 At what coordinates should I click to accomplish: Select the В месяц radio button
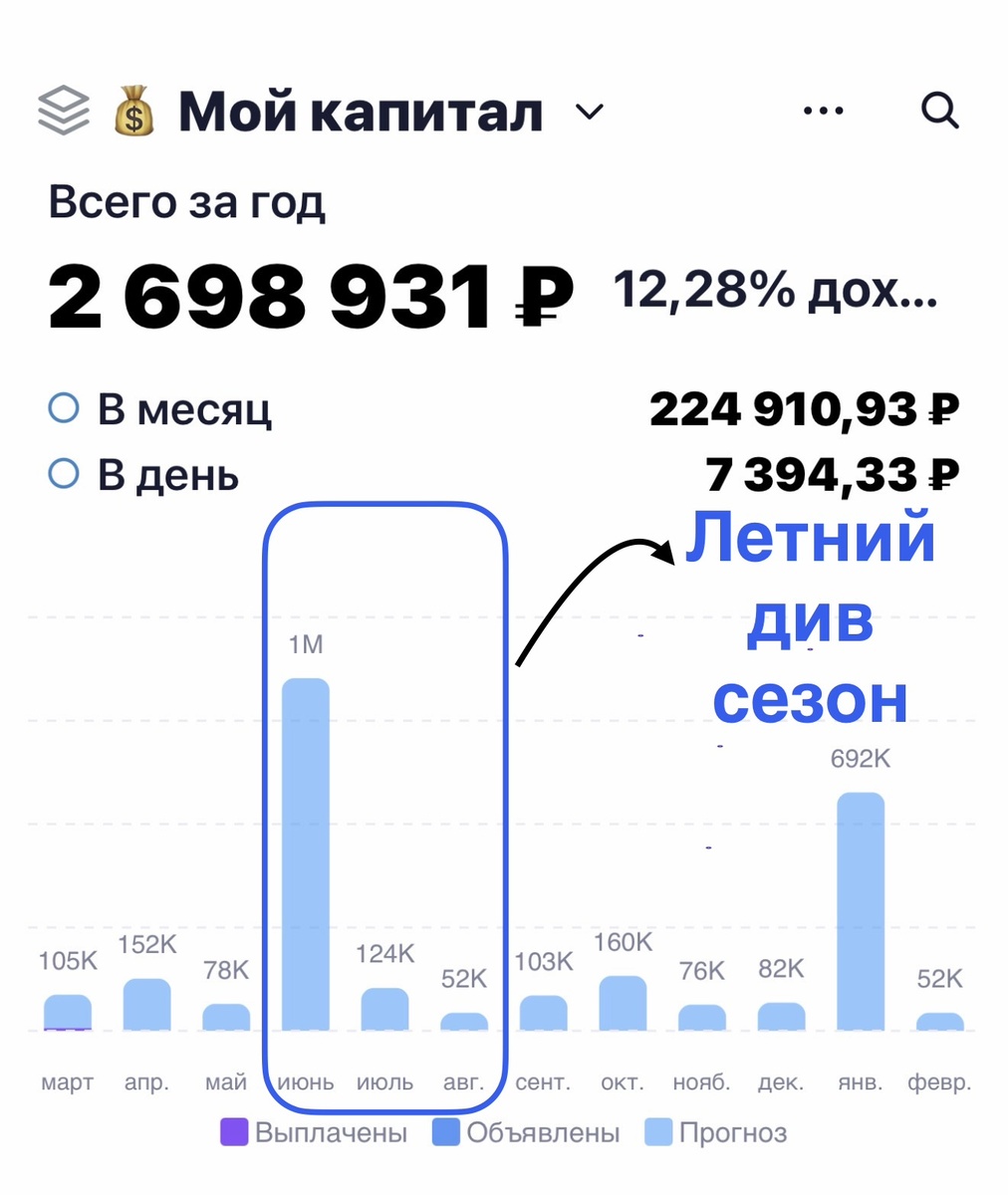(x=63, y=407)
